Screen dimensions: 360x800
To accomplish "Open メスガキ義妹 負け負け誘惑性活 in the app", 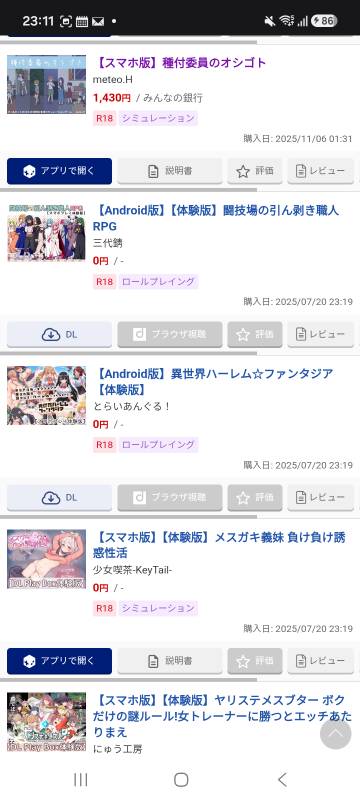I will coord(59,661).
